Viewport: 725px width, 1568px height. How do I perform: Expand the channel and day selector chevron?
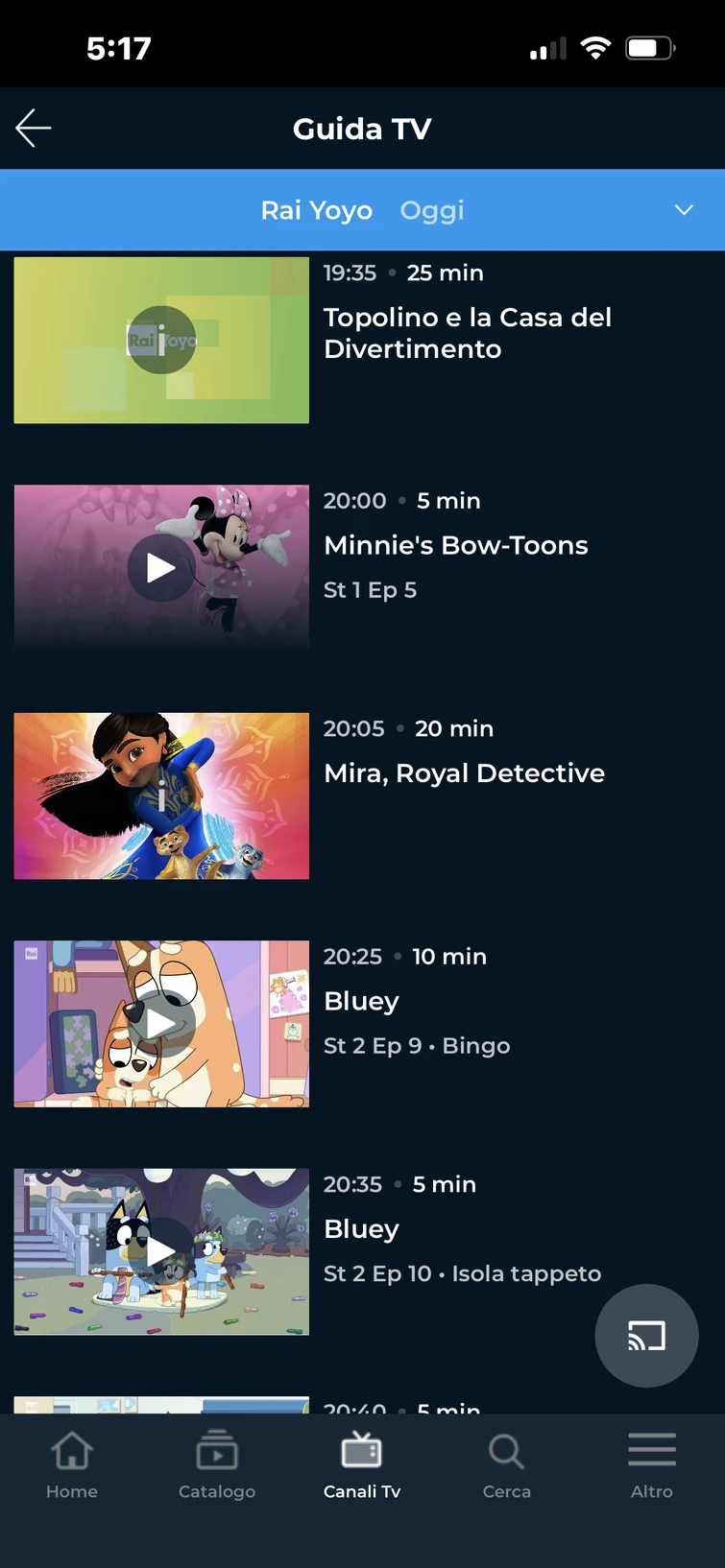click(x=684, y=209)
